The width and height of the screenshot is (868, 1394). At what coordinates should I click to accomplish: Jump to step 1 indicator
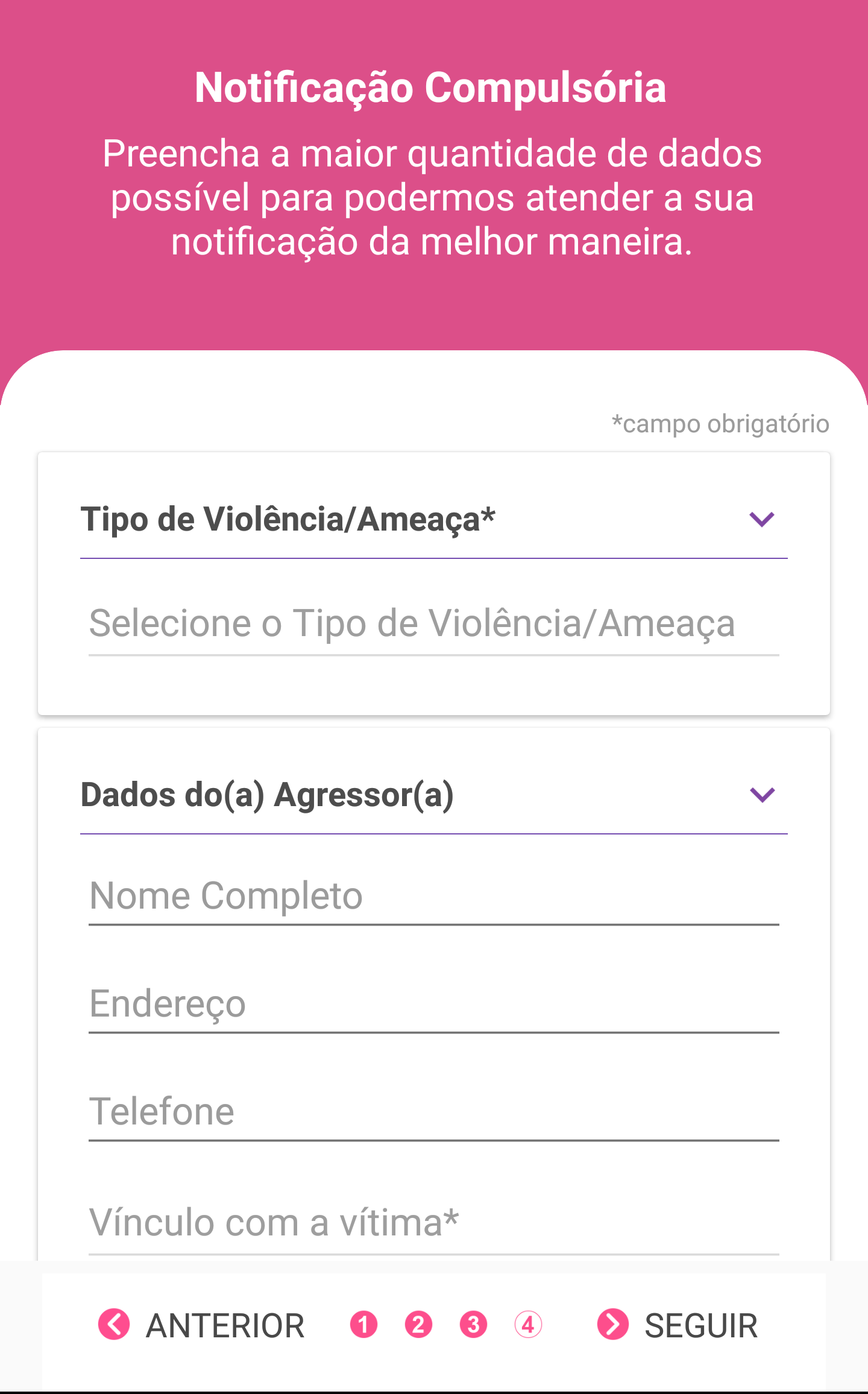pyautogui.click(x=363, y=1325)
